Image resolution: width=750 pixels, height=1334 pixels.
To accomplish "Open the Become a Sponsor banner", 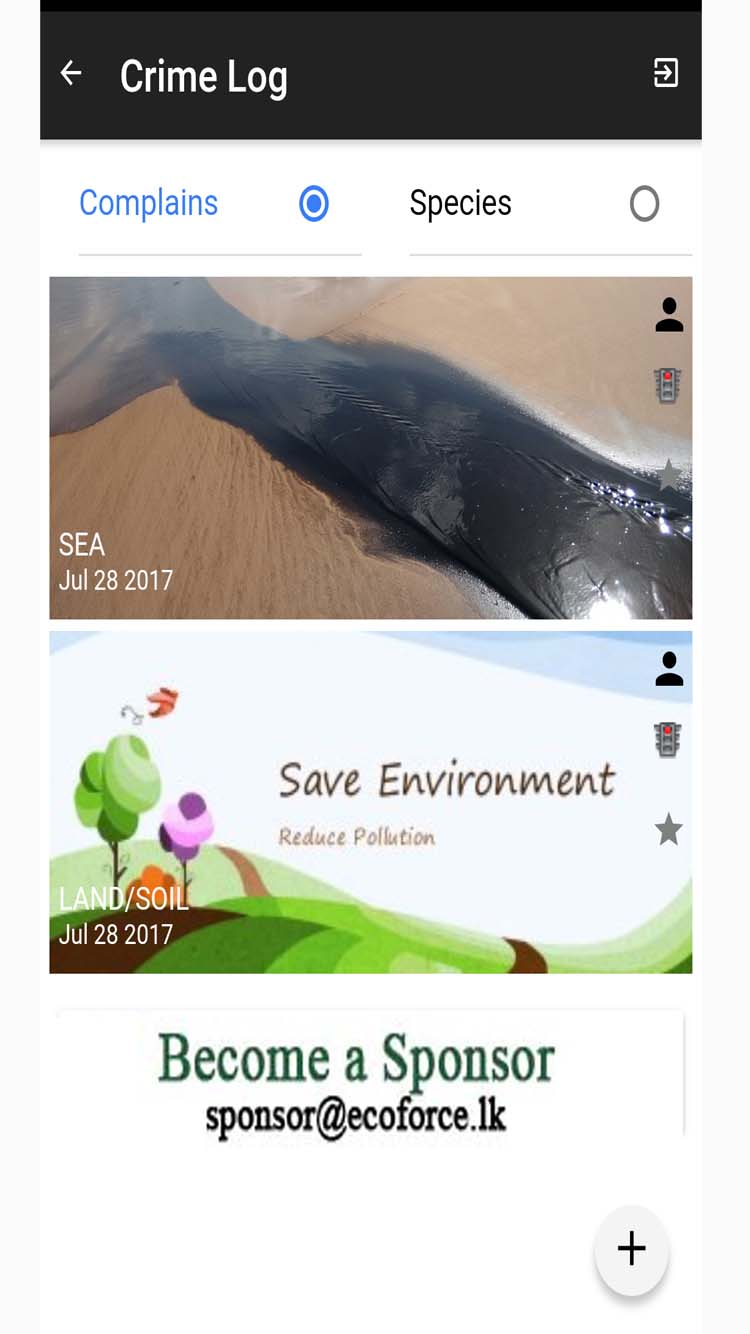I will click(x=371, y=1080).
